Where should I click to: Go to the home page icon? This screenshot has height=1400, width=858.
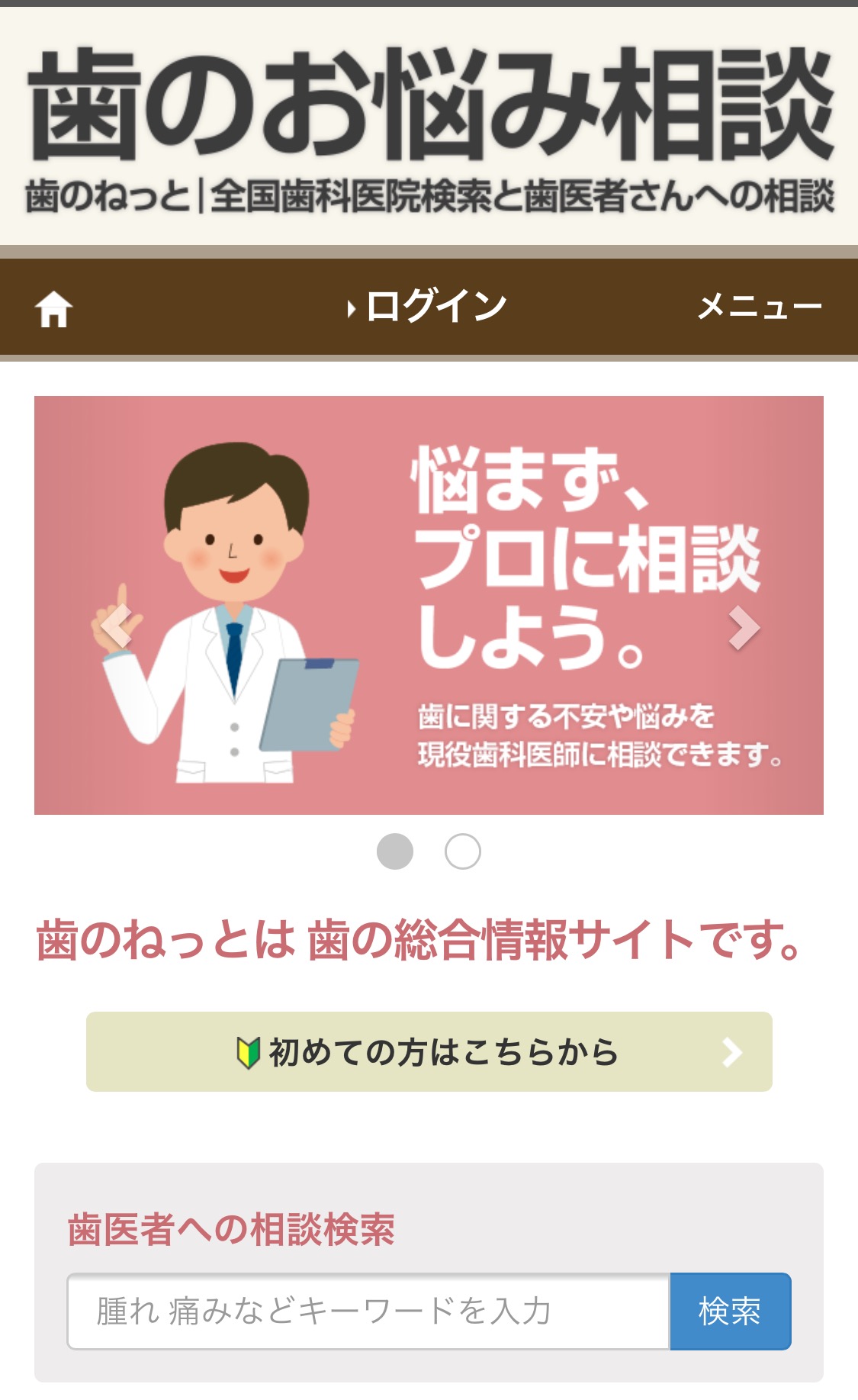(x=53, y=309)
